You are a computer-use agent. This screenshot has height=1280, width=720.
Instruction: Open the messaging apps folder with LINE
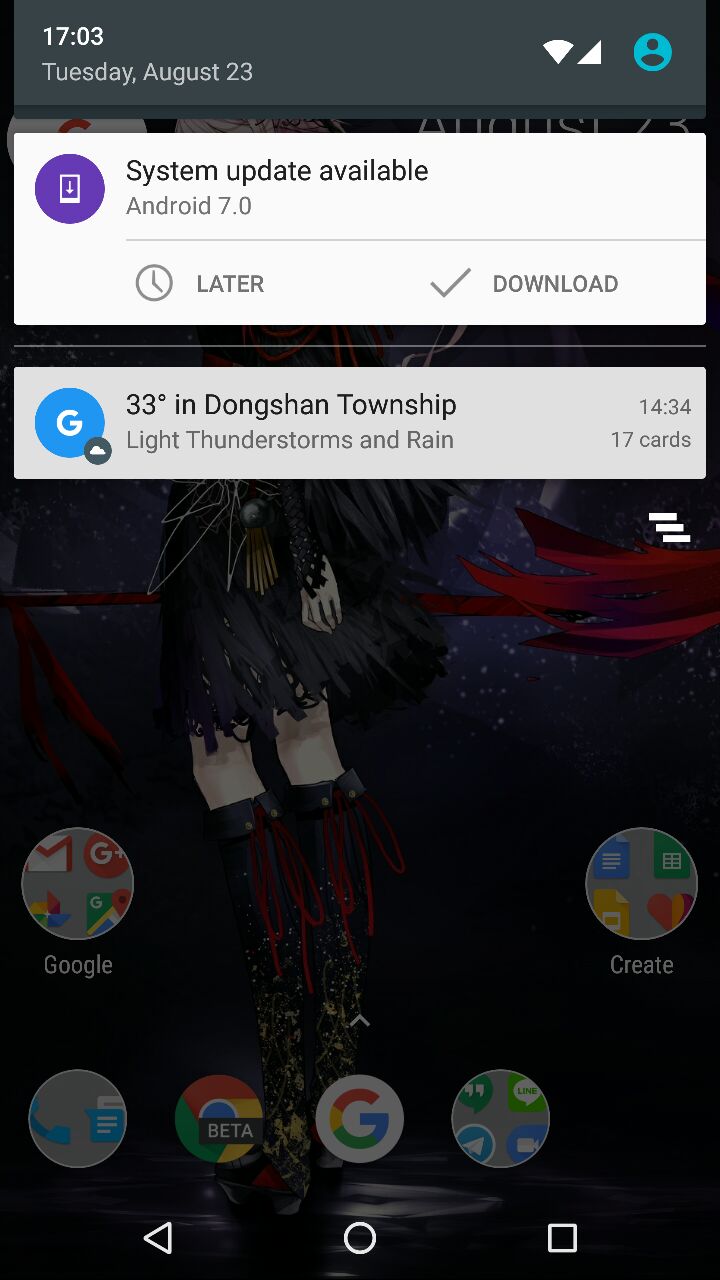[500, 1119]
